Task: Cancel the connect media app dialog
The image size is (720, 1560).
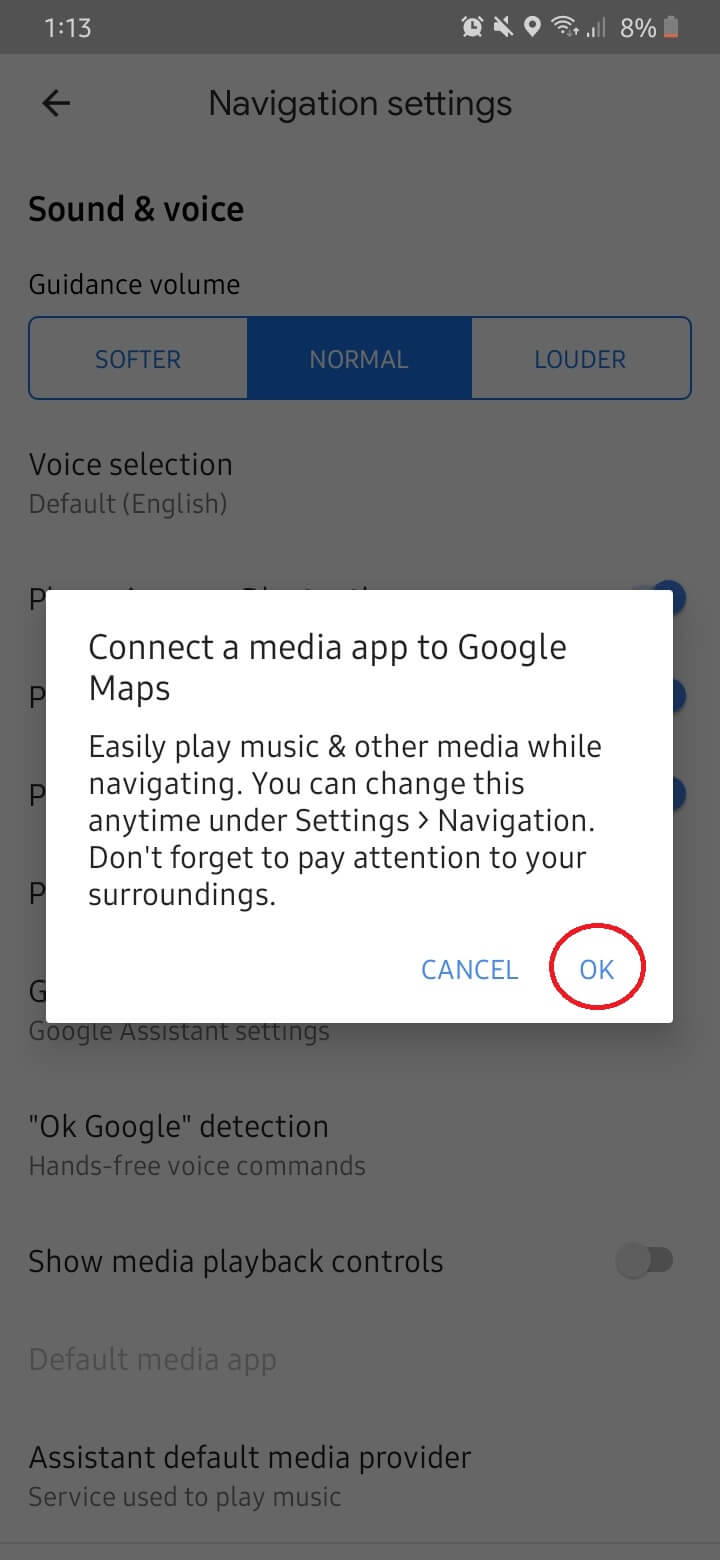Action: pyautogui.click(x=469, y=969)
